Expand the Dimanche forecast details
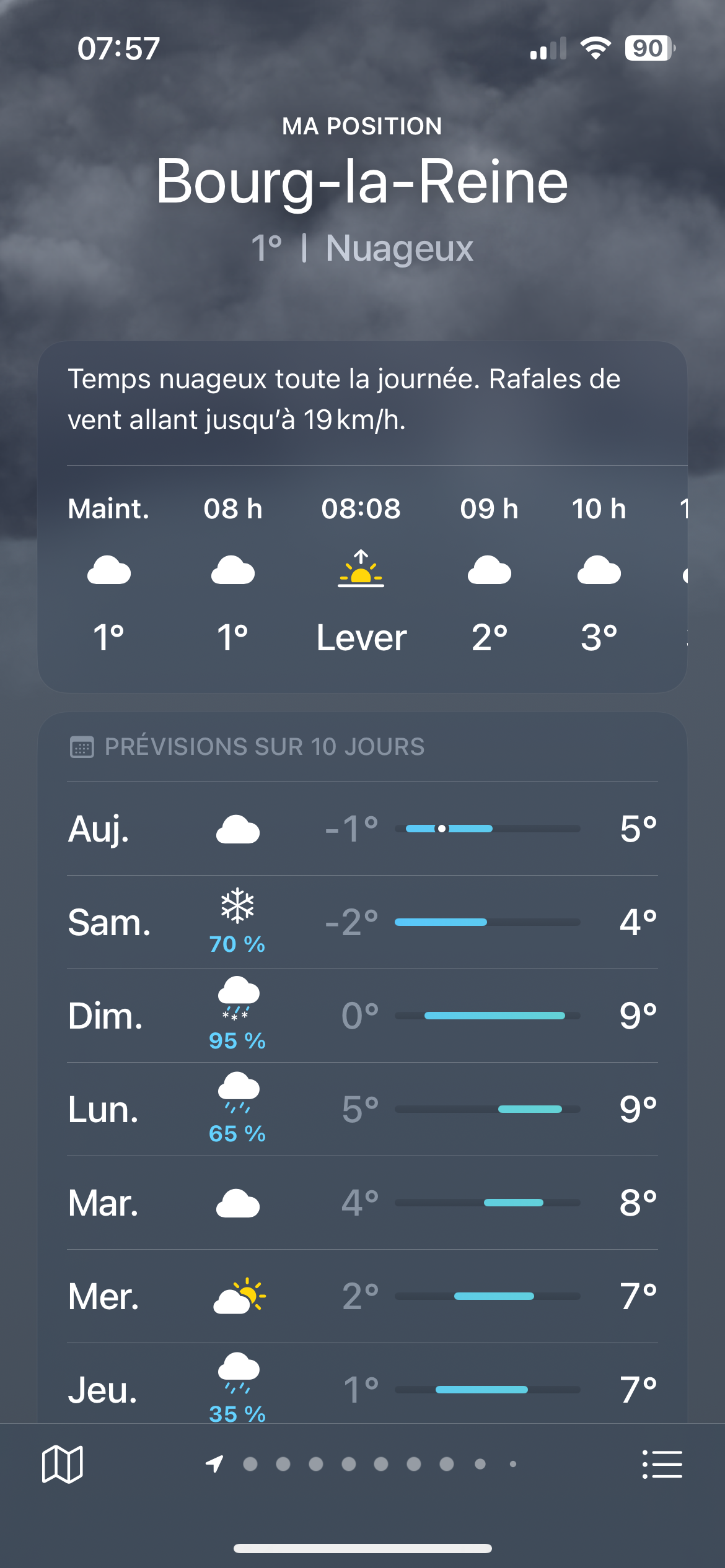725x1568 pixels. (x=362, y=1016)
